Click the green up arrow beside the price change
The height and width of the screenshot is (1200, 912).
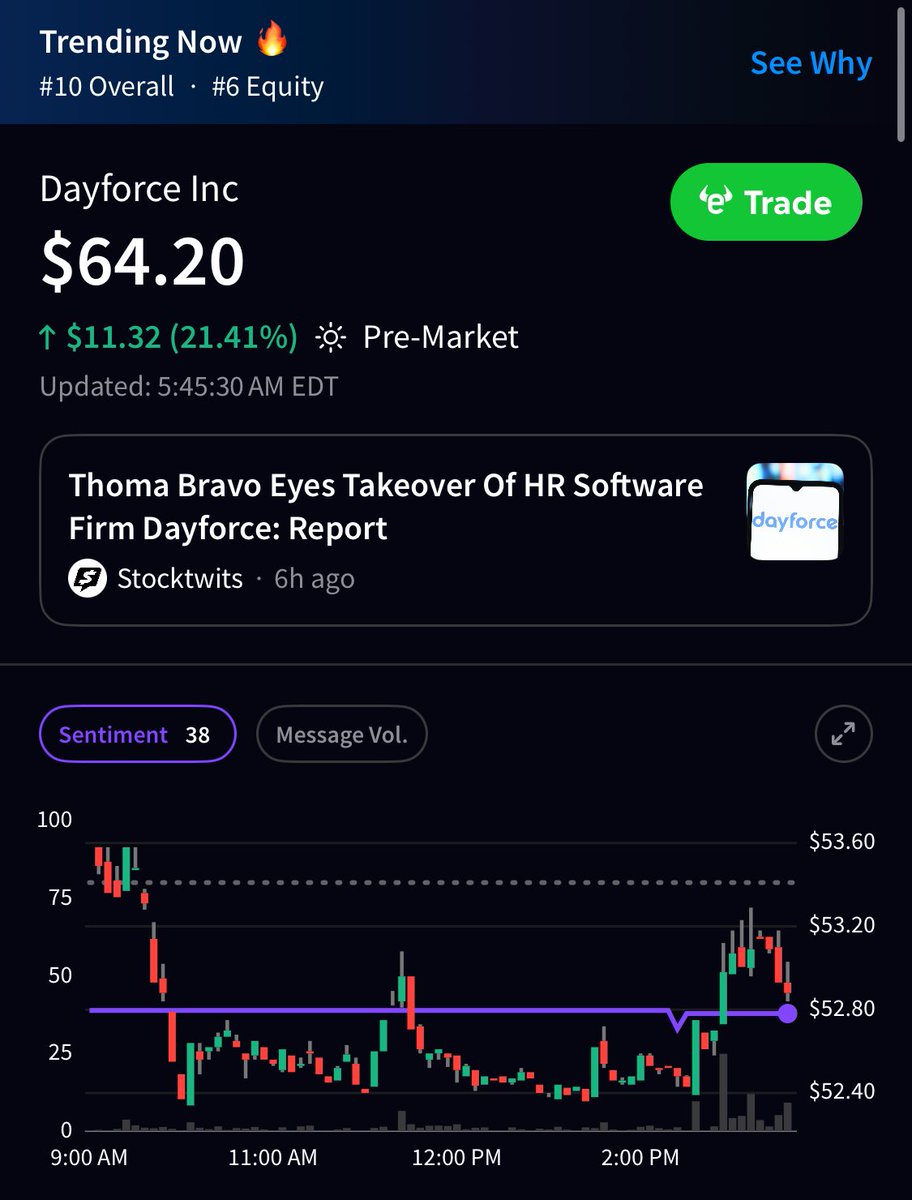click(48, 336)
